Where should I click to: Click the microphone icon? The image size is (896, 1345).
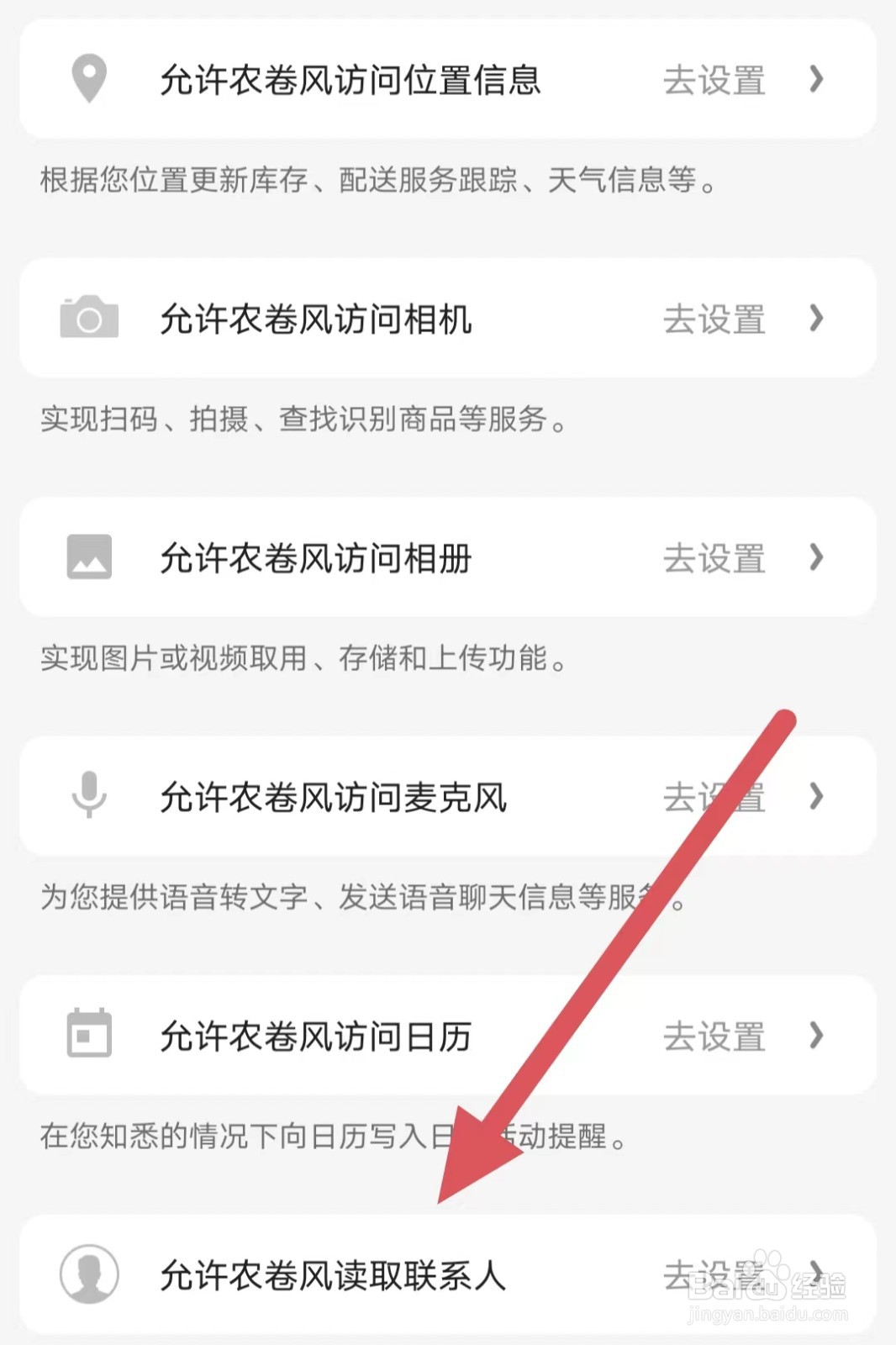87,797
